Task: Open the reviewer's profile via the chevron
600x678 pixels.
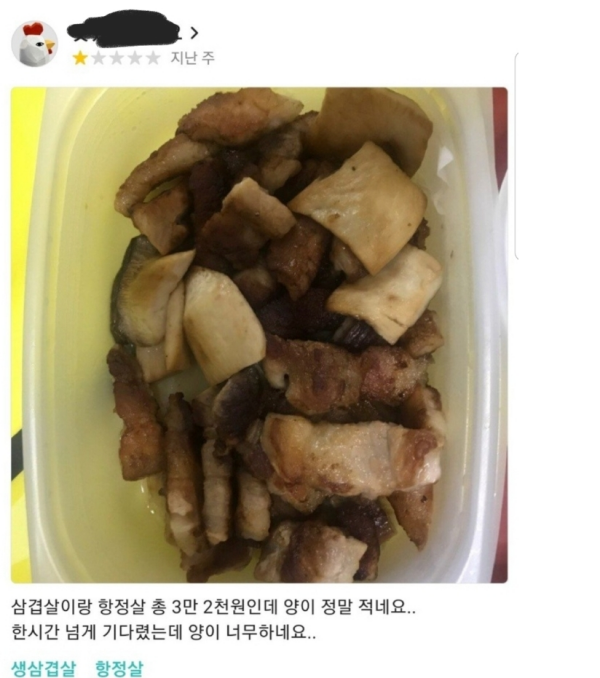Action: click(193, 33)
